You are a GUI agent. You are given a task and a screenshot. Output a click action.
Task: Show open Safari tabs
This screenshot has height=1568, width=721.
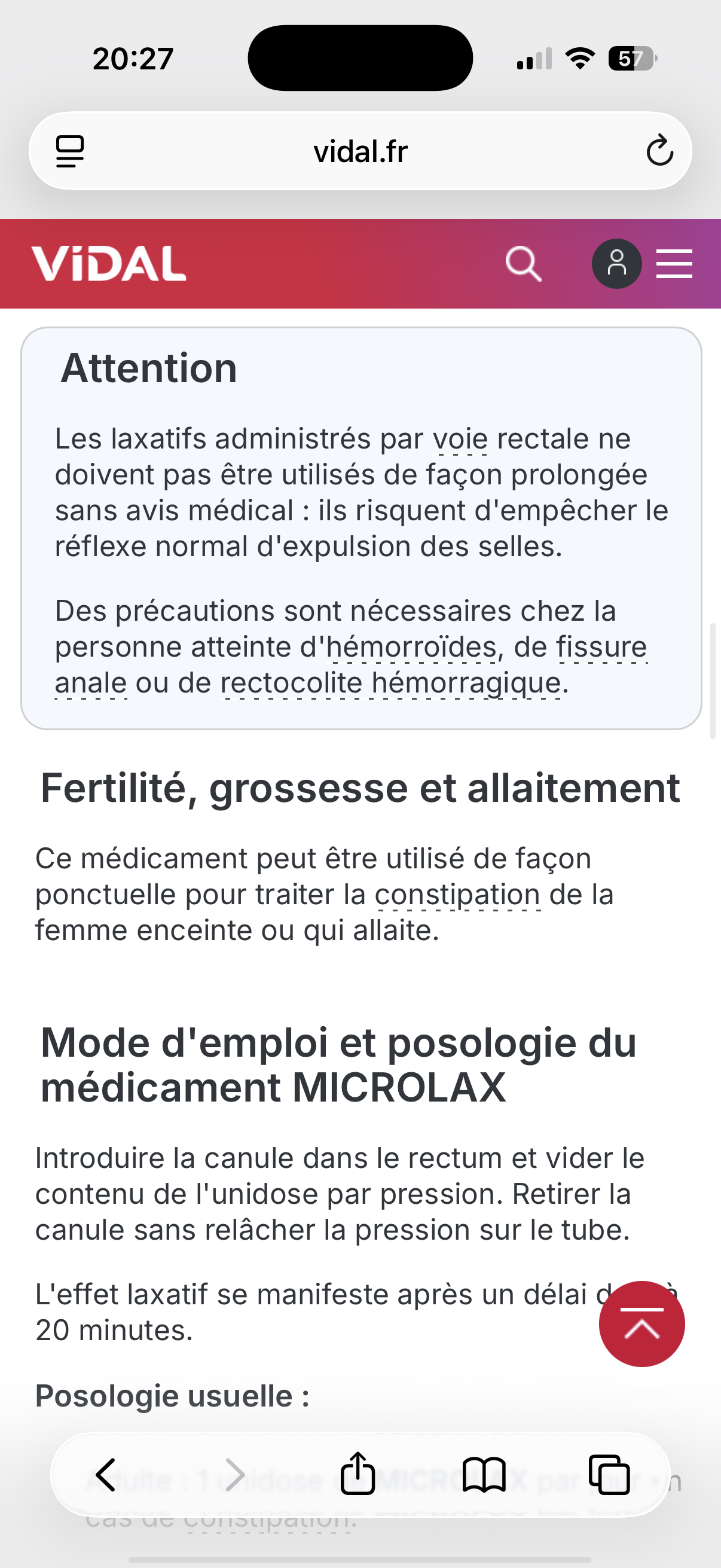point(609,1475)
